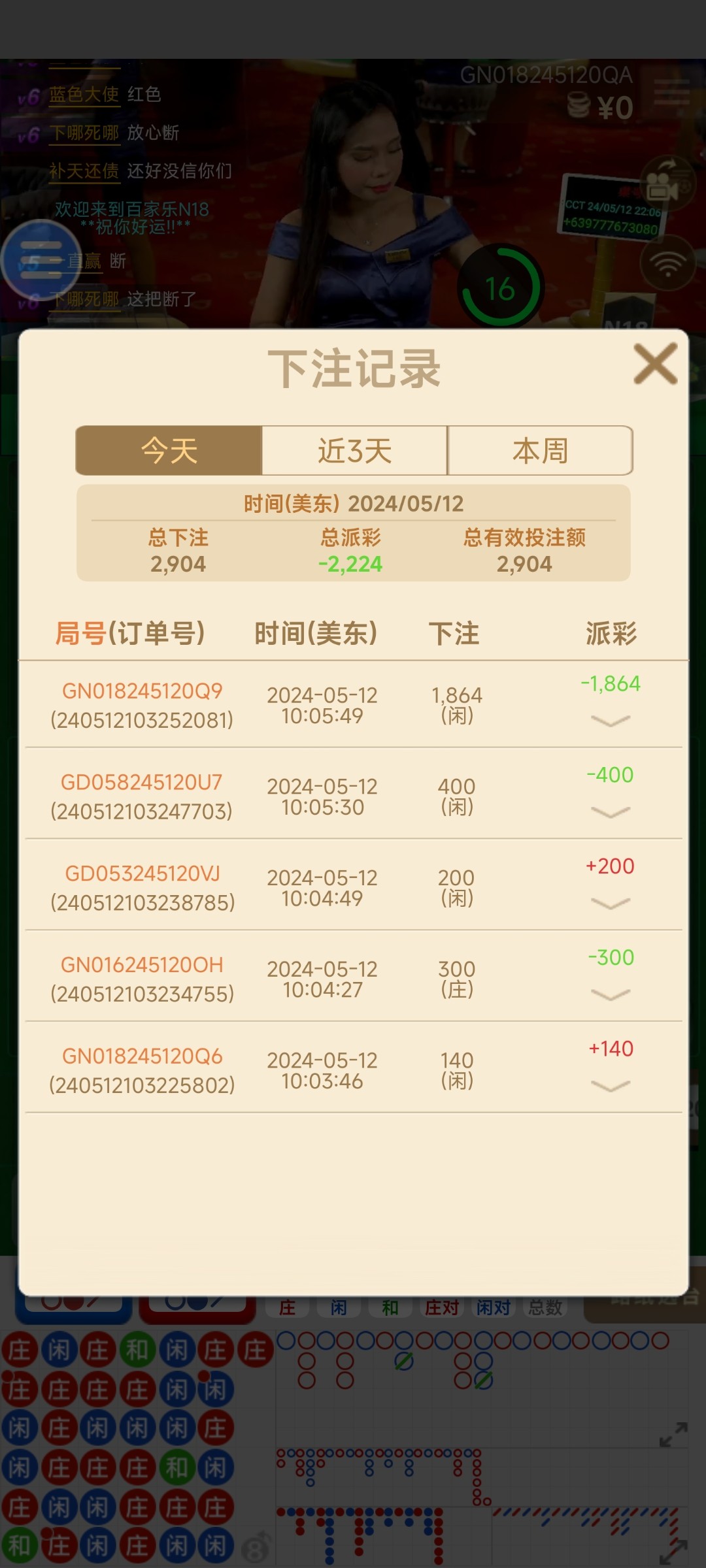Viewport: 706px width, 1568px height.
Task: Switch to the 本周 tab
Action: click(540, 451)
